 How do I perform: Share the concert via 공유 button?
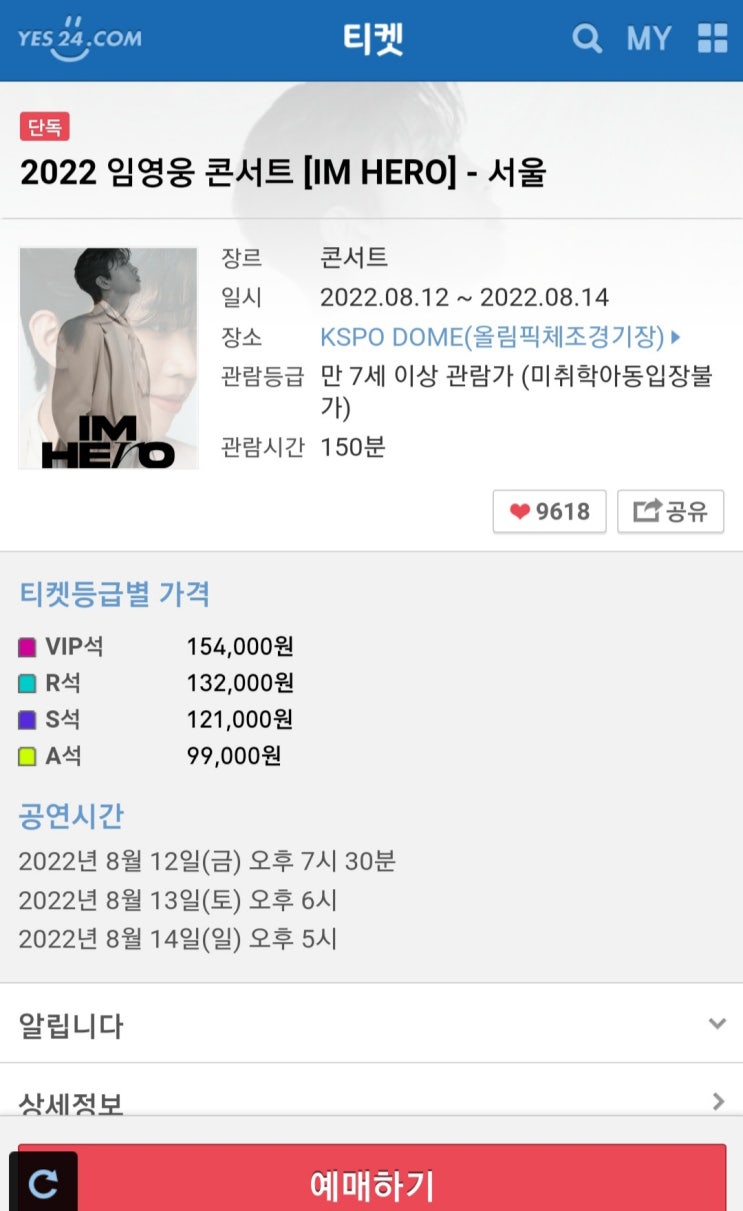pyautogui.click(x=670, y=512)
